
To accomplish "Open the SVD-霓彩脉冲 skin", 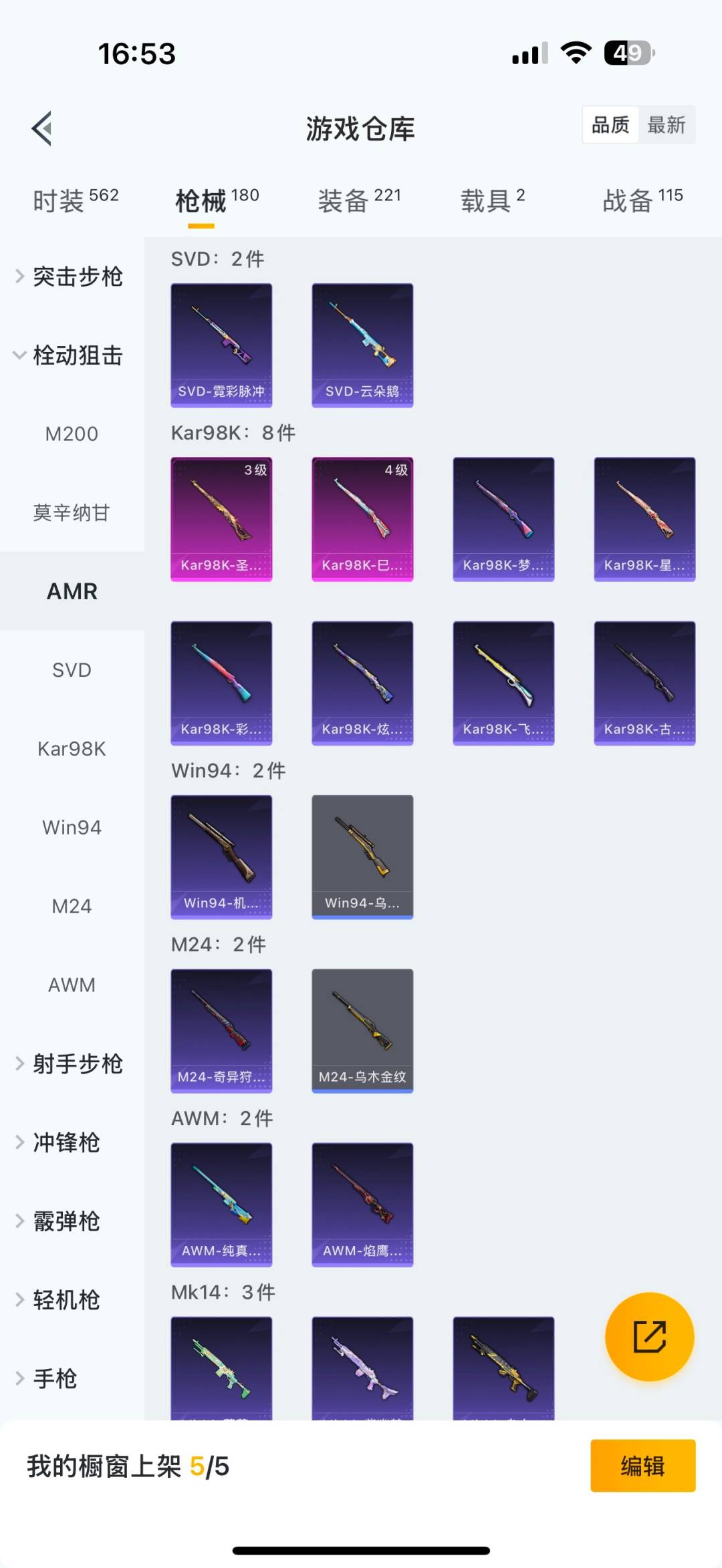I will tap(221, 345).
